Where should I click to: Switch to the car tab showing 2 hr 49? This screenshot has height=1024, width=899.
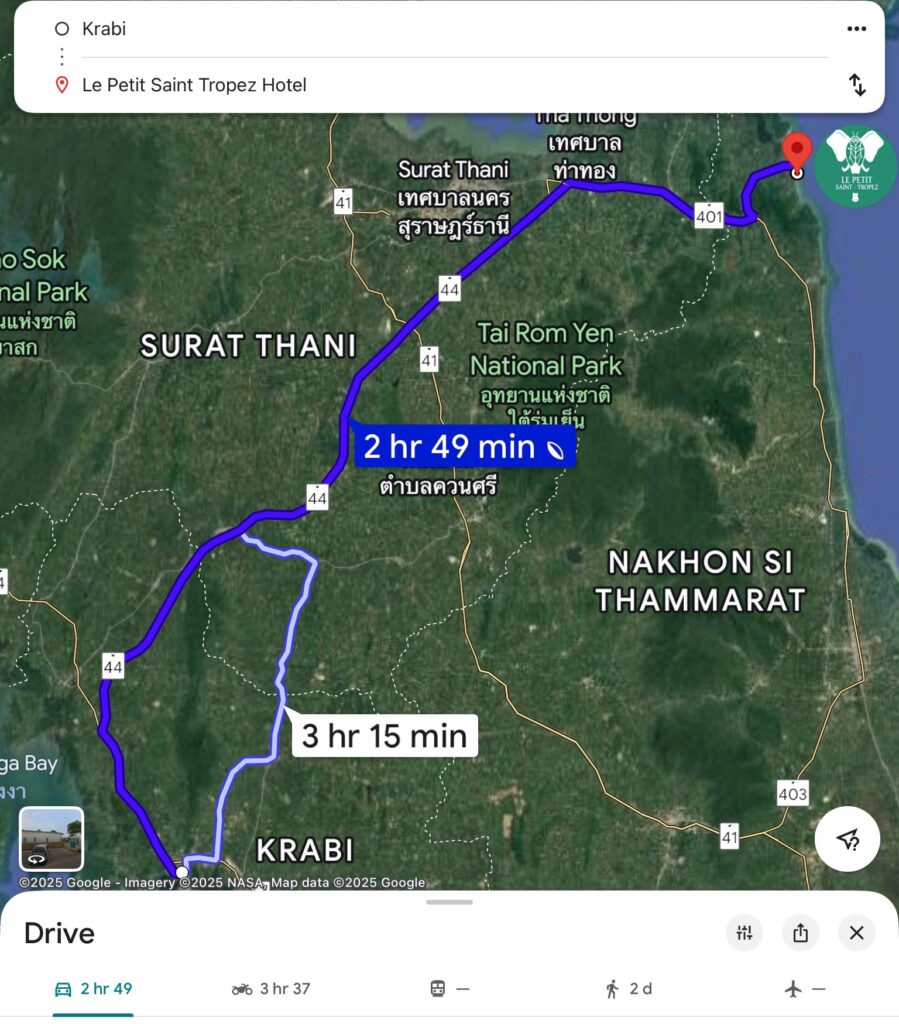(93, 989)
